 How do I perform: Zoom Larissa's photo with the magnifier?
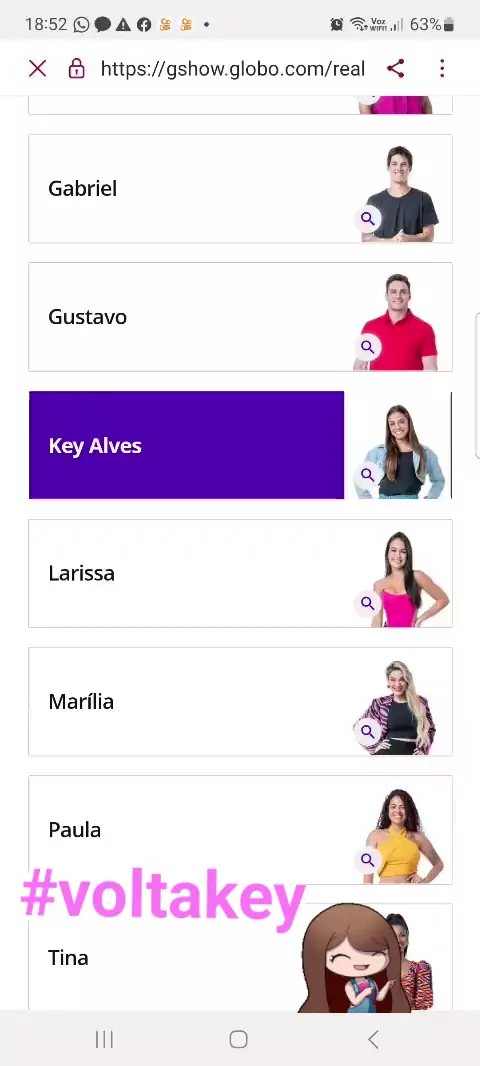pos(368,603)
